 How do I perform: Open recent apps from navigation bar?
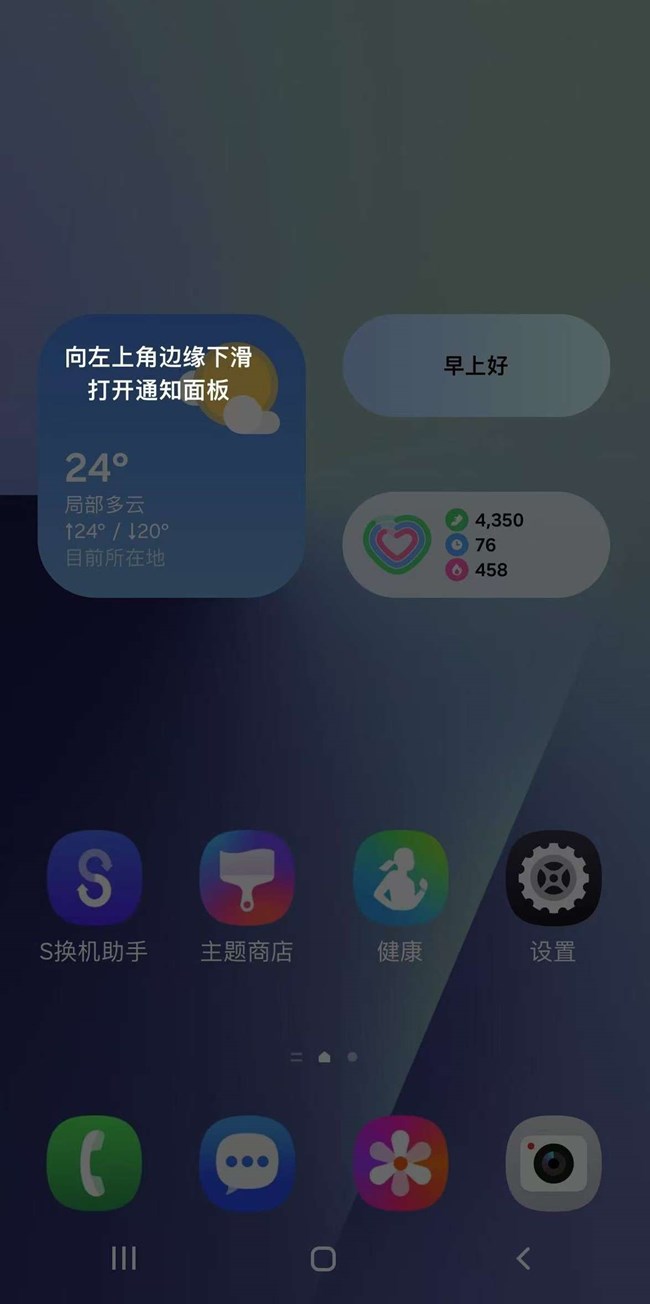124,1258
